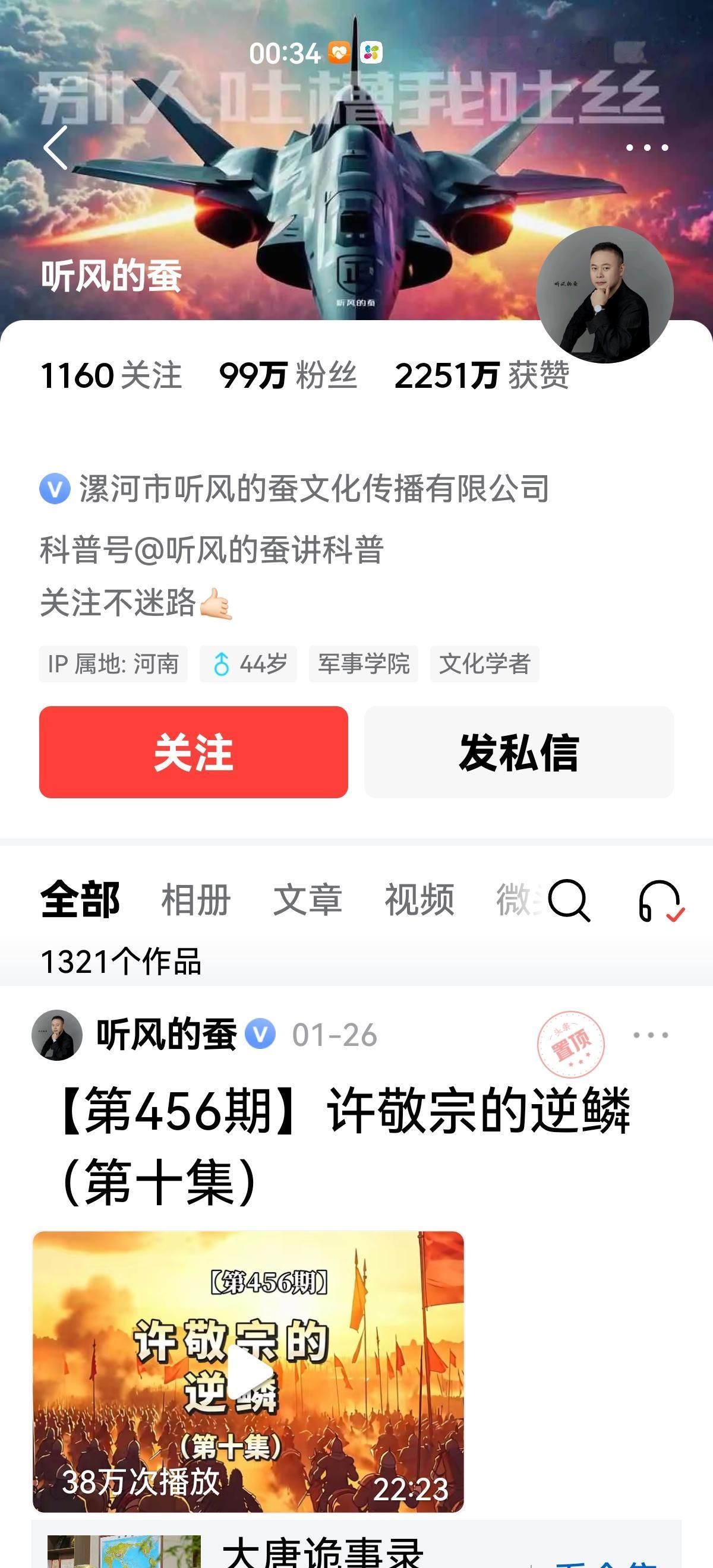Tap the red 关注 follow button
The height and width of the screenshot is (1568, 713).
click(x=193, y=753)
